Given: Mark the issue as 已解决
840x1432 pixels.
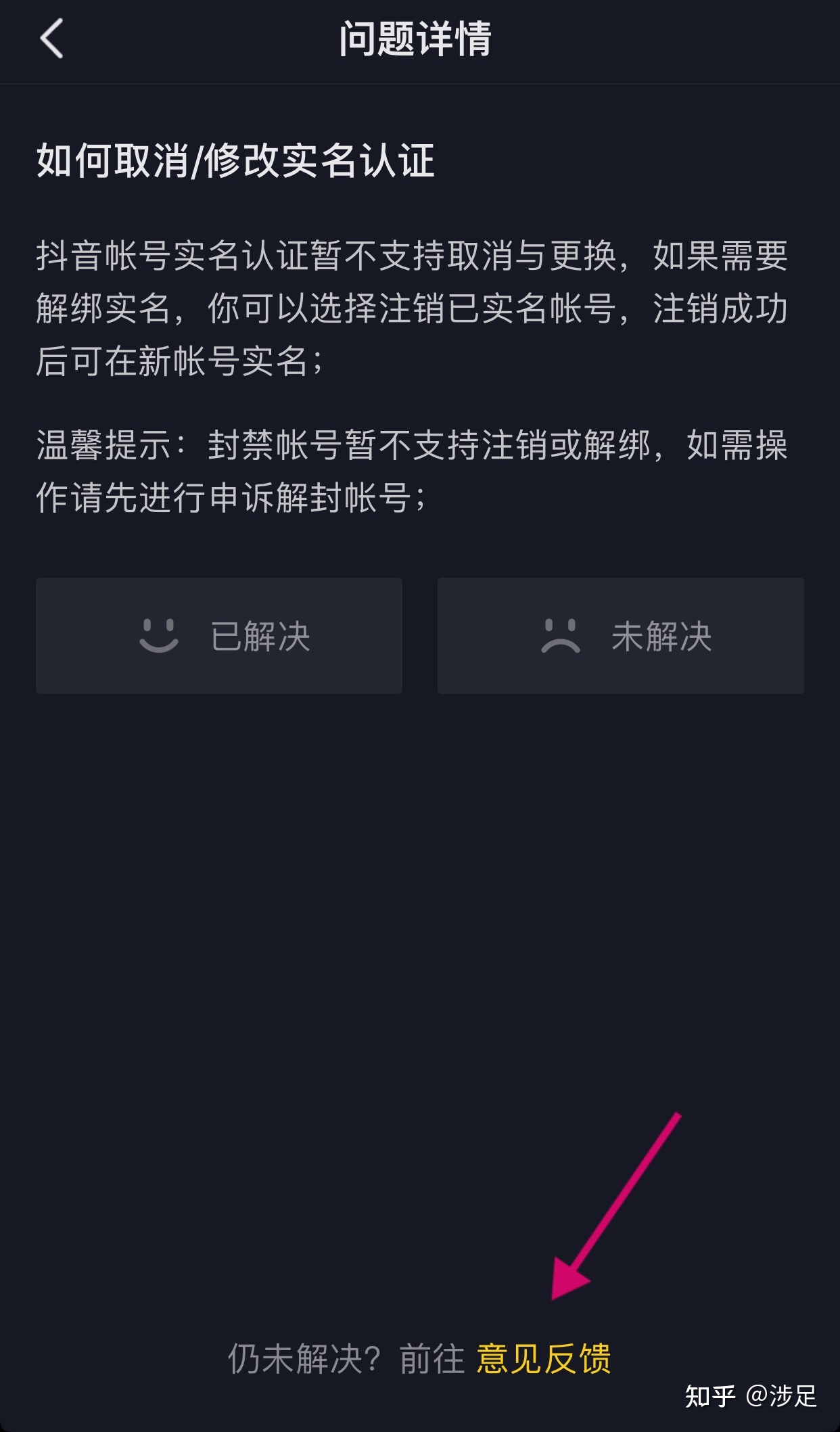Looking at the screenshot, I should point(219,636).
